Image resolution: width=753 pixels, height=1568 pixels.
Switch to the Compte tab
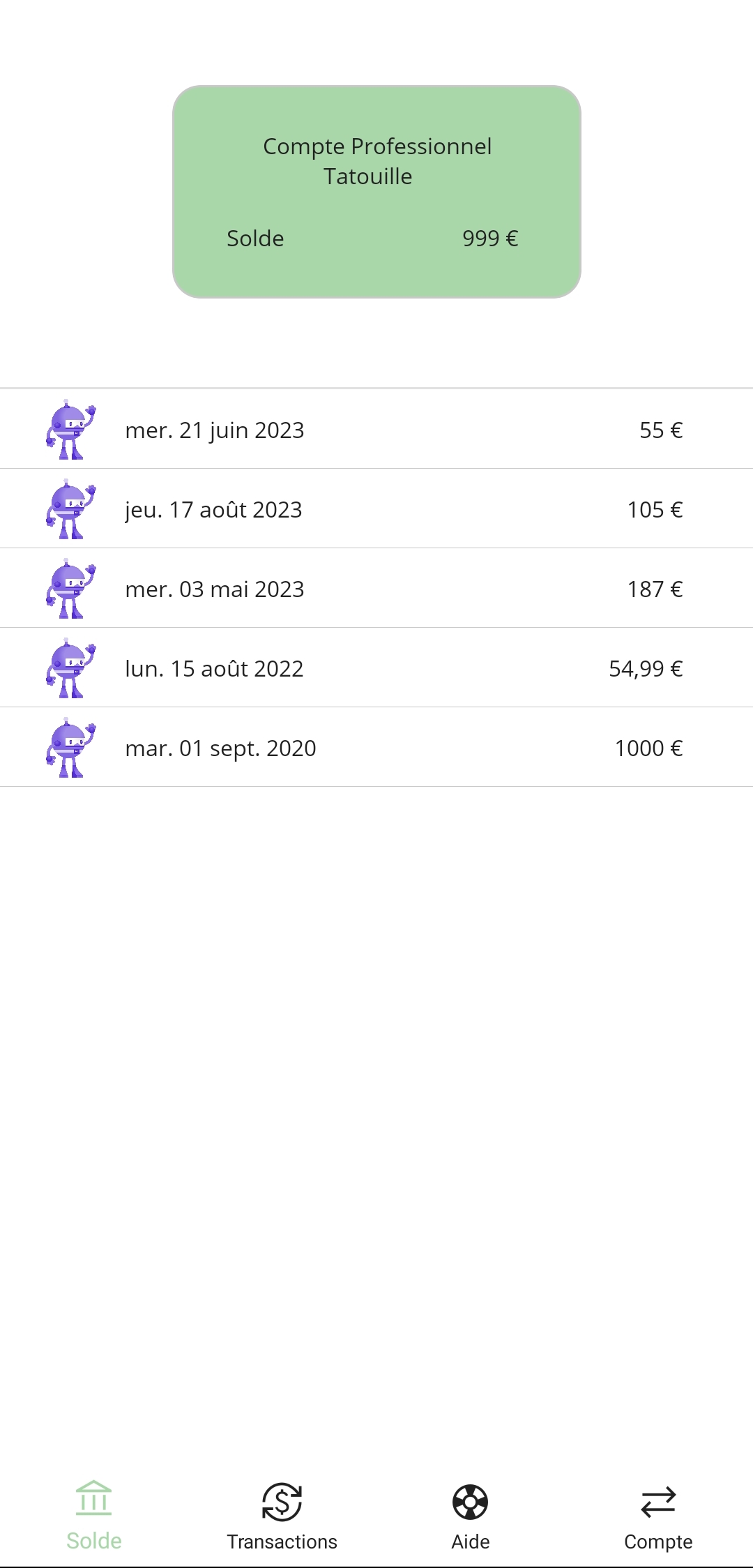(659, 1515)
